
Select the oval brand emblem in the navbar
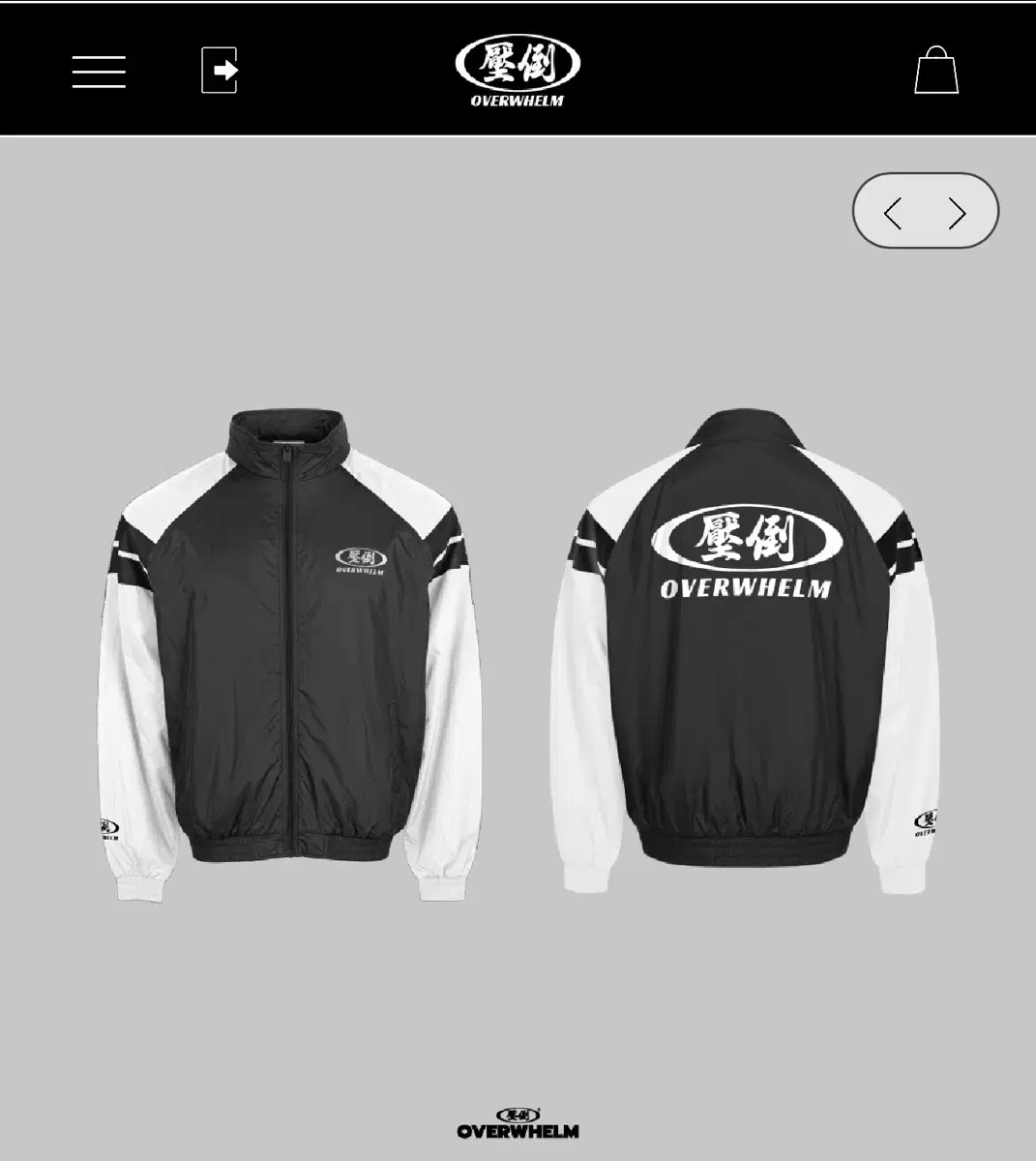point(517,63)
